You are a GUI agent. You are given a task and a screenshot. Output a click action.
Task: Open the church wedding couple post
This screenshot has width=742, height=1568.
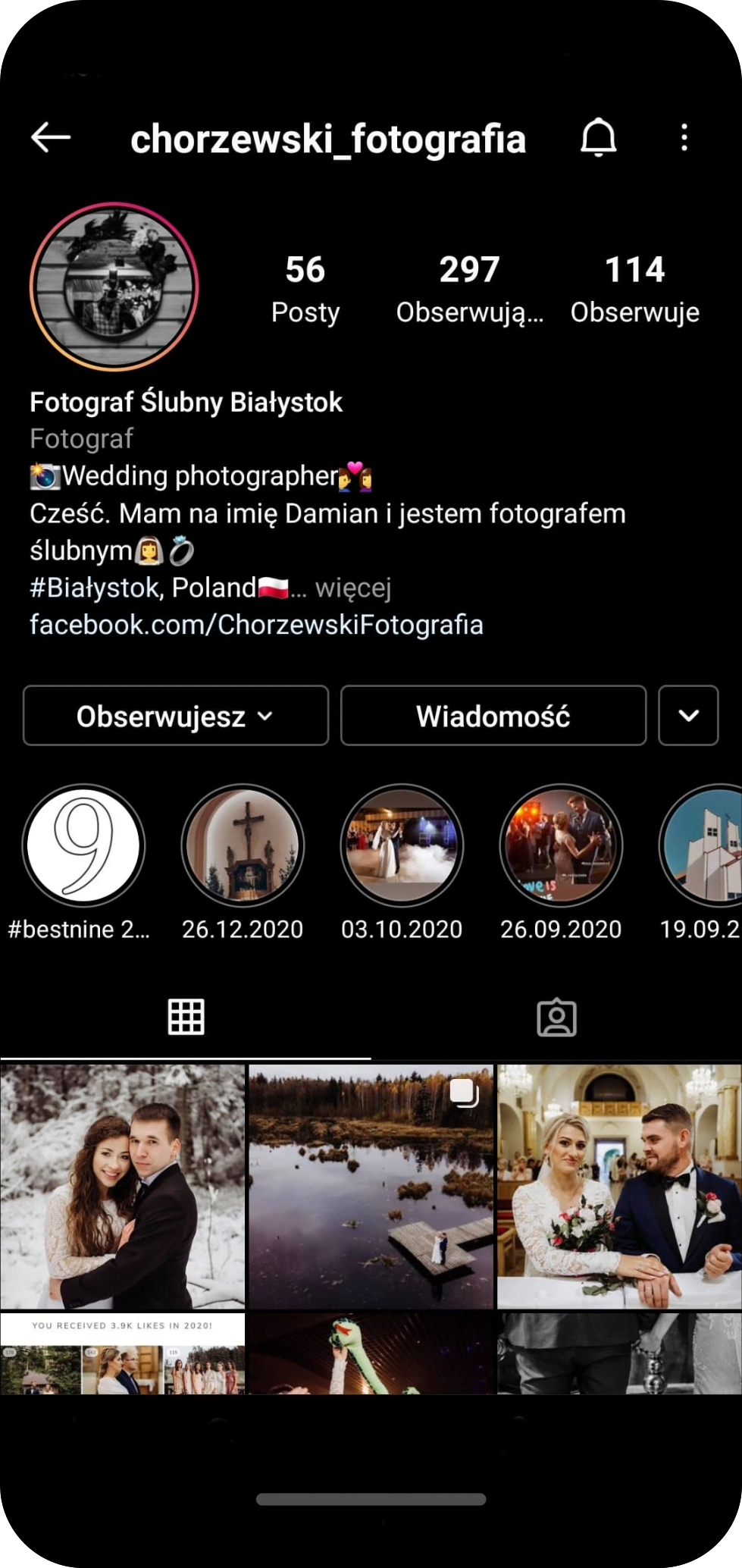click(619, 1187)
